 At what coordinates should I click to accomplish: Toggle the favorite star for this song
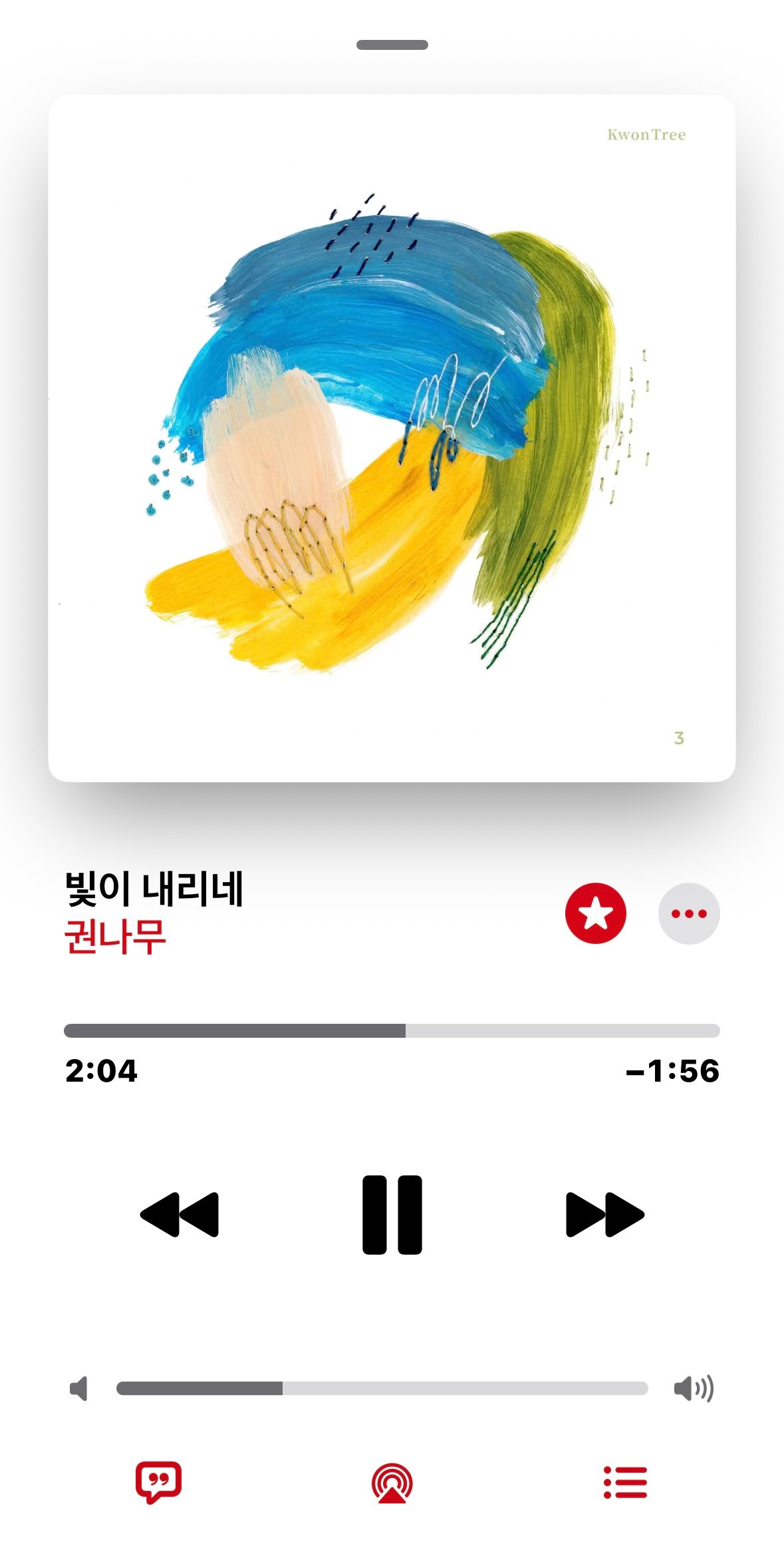coord(595,913)
